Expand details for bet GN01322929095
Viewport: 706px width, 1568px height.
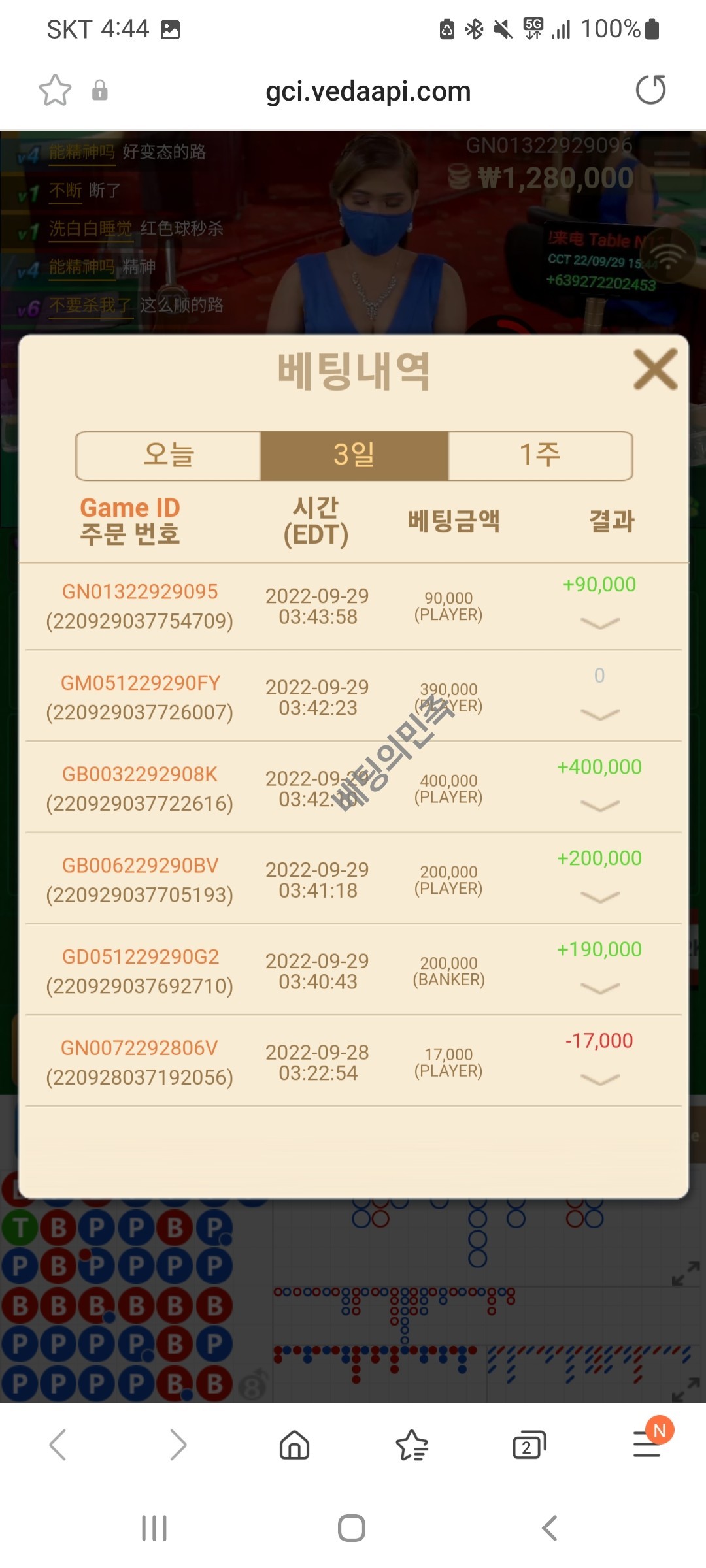coord(599,623)
